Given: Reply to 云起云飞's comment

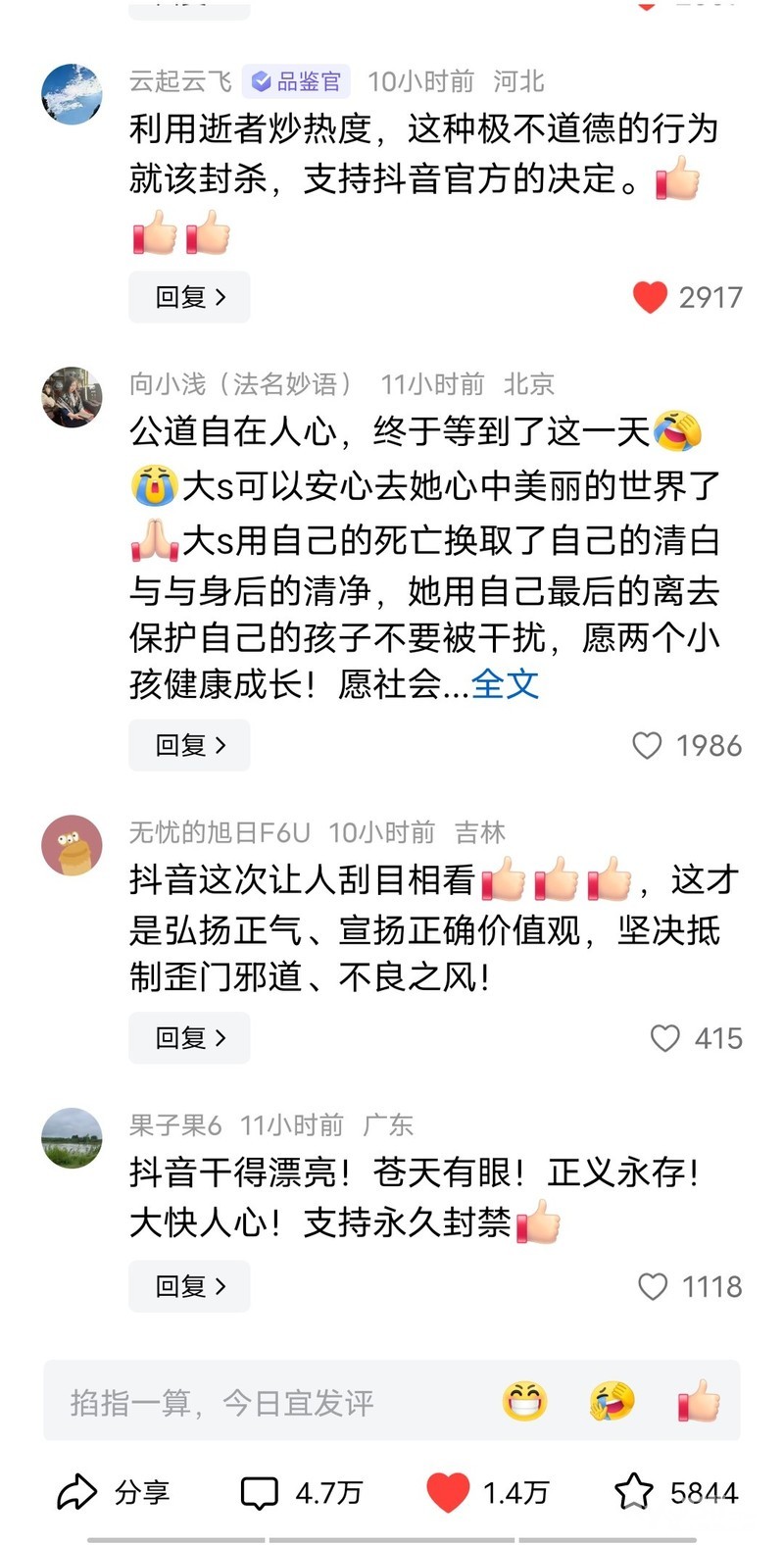Looking at the screenshot, I should 189,297.
